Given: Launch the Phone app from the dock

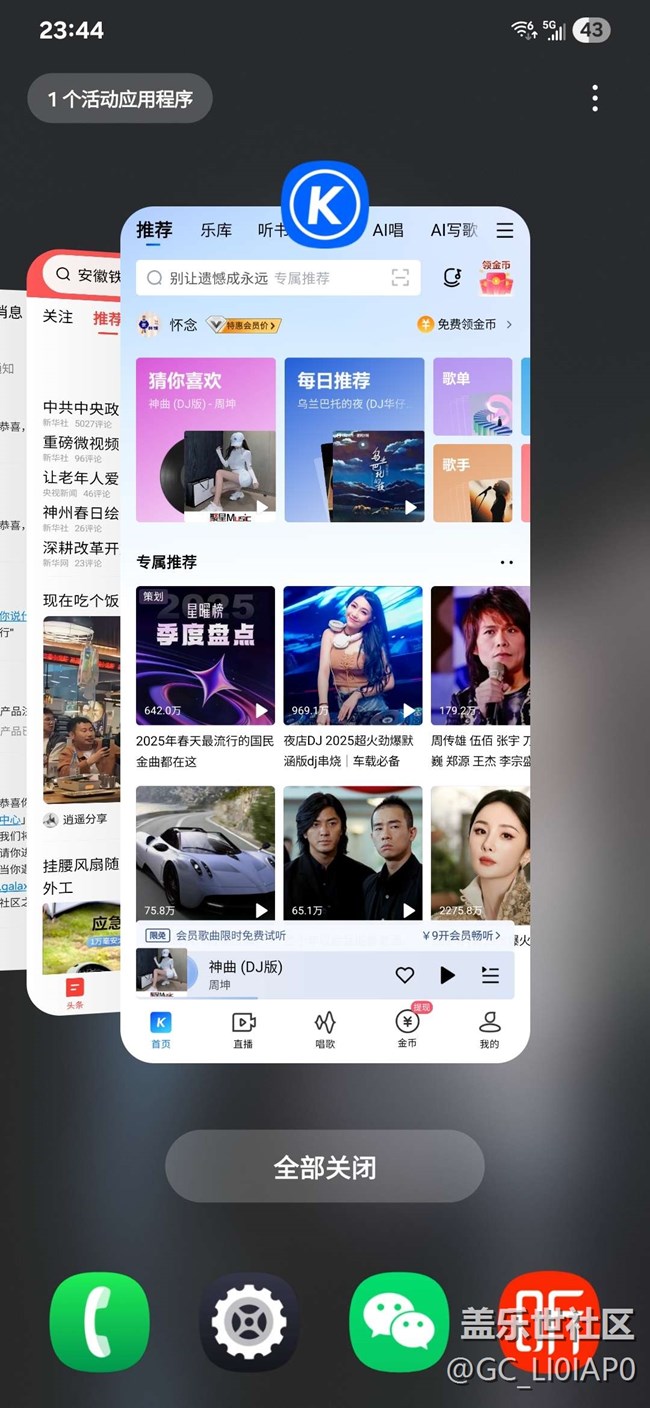Looking at the screenshot, I should (x=99, y=1321).
